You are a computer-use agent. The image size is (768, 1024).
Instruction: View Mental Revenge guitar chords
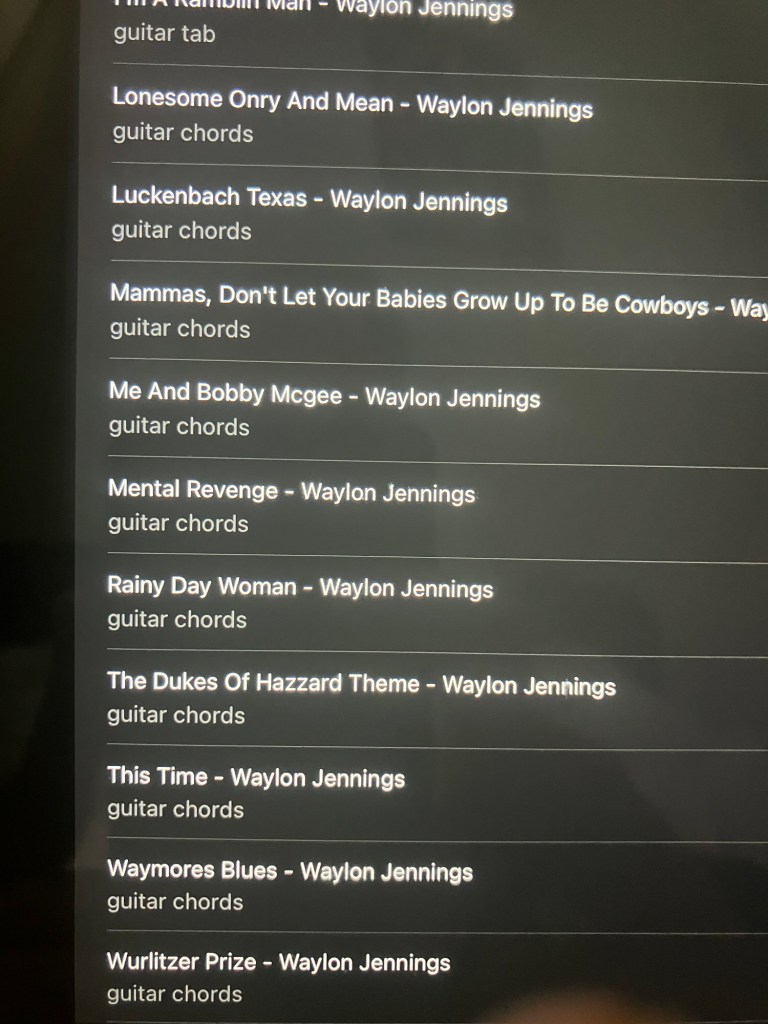291,491
